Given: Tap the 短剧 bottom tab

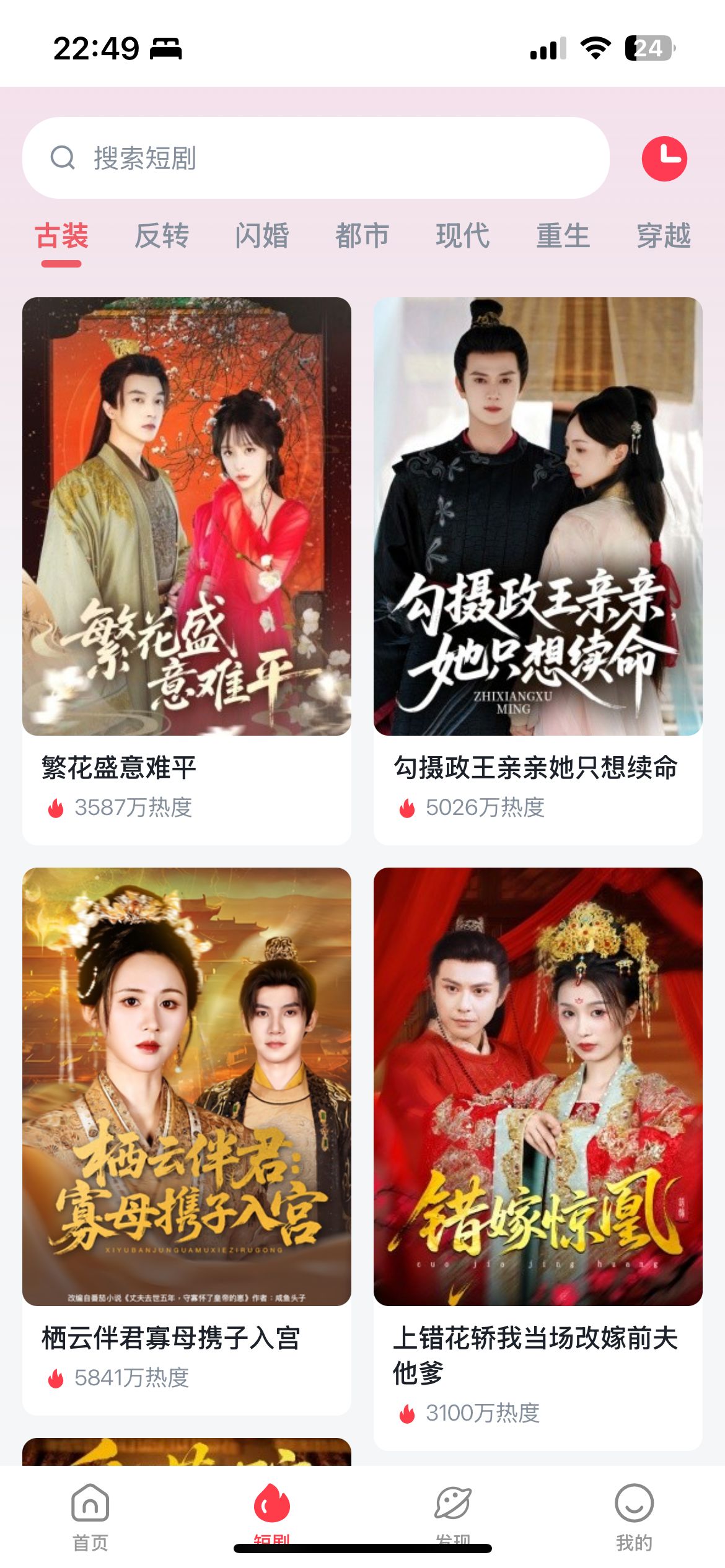Looking at the screenshot, I should click(271, 1511).
